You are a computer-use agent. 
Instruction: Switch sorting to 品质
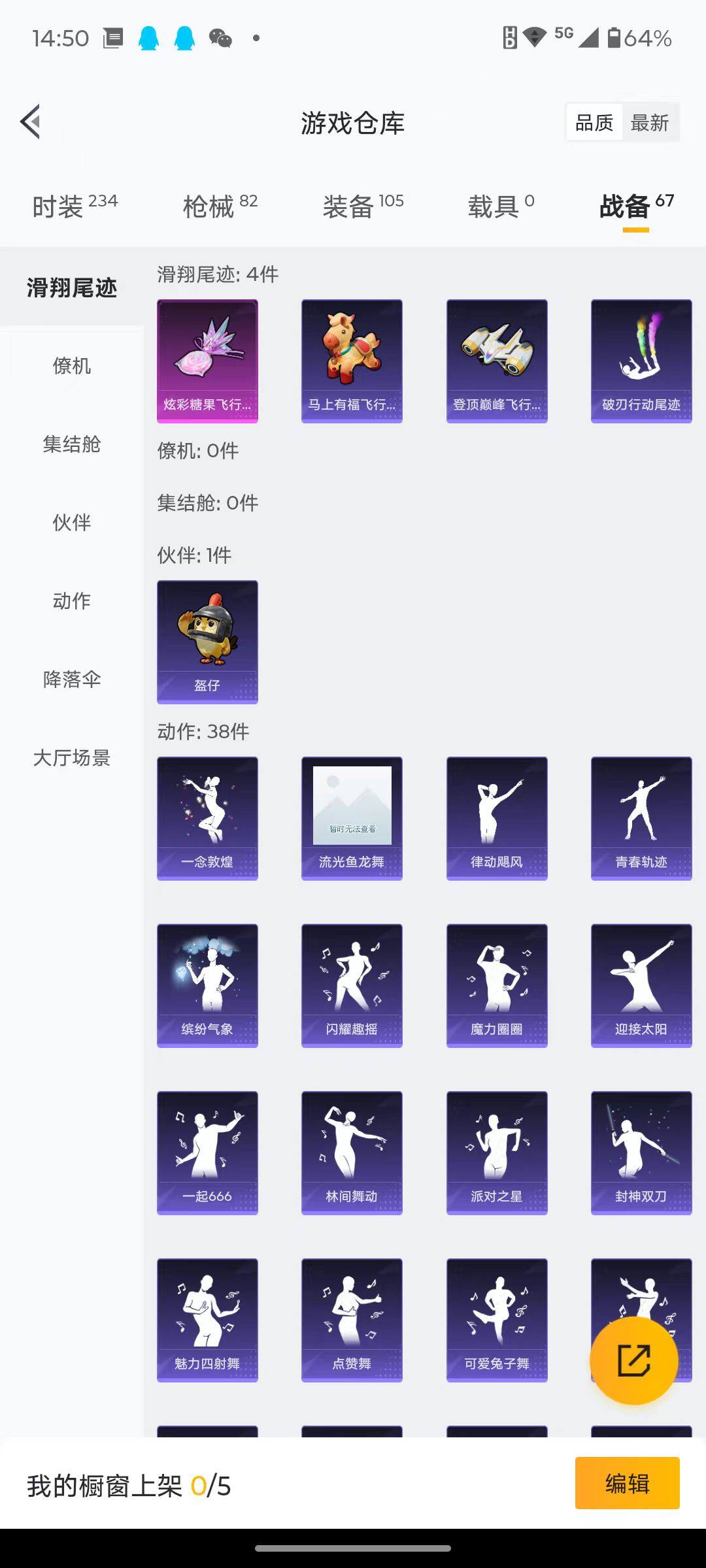coord(594,122)
